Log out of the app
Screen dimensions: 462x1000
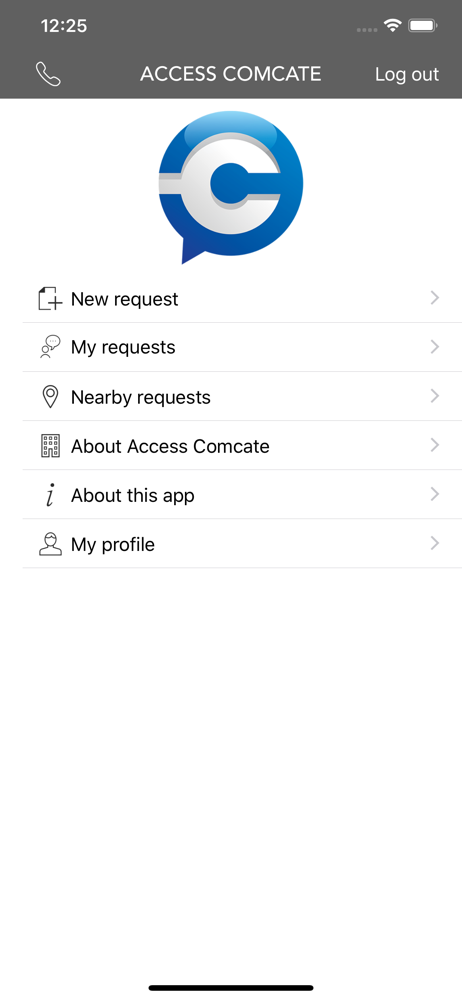[x=406, y=74]
